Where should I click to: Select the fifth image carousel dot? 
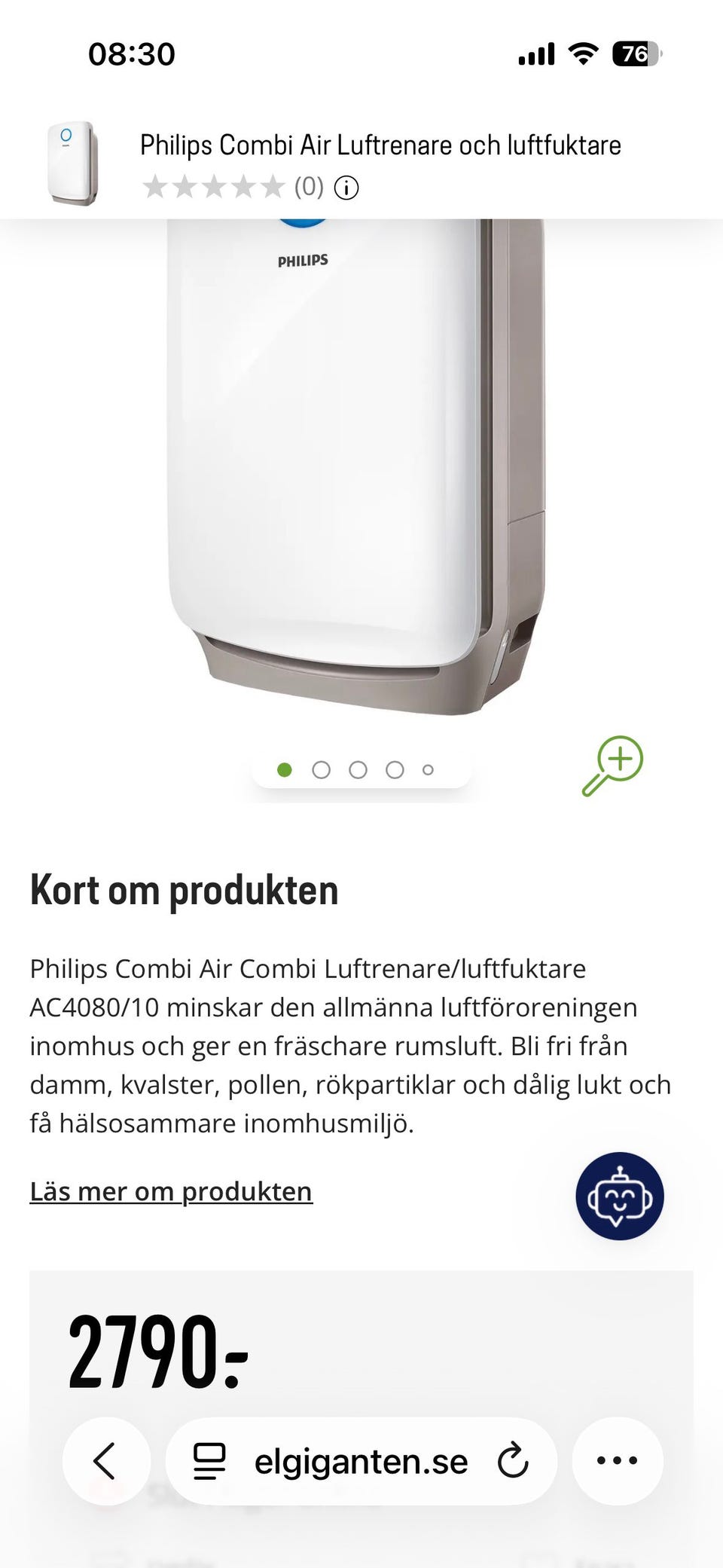(x=429, y=769)
